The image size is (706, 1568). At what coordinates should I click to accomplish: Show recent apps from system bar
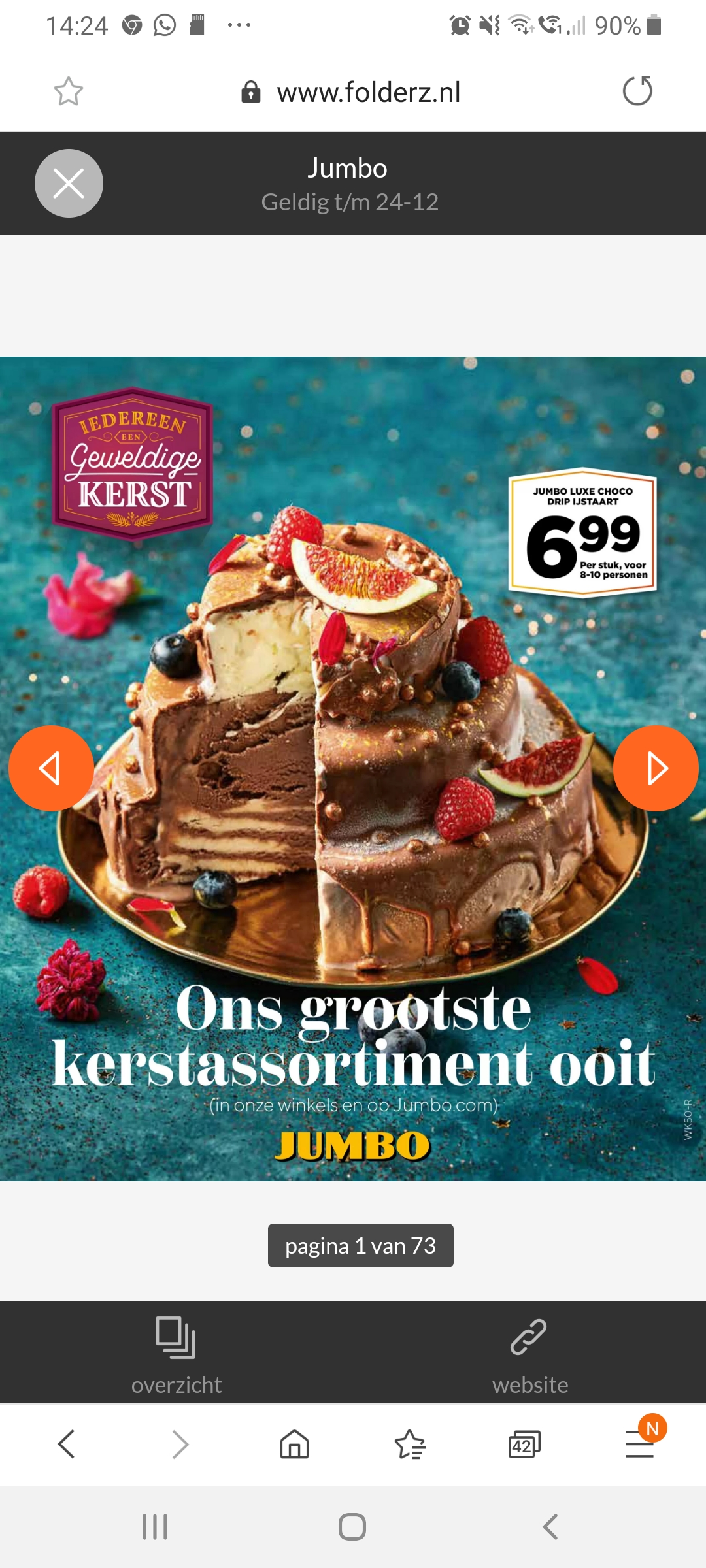[155, 1527]
